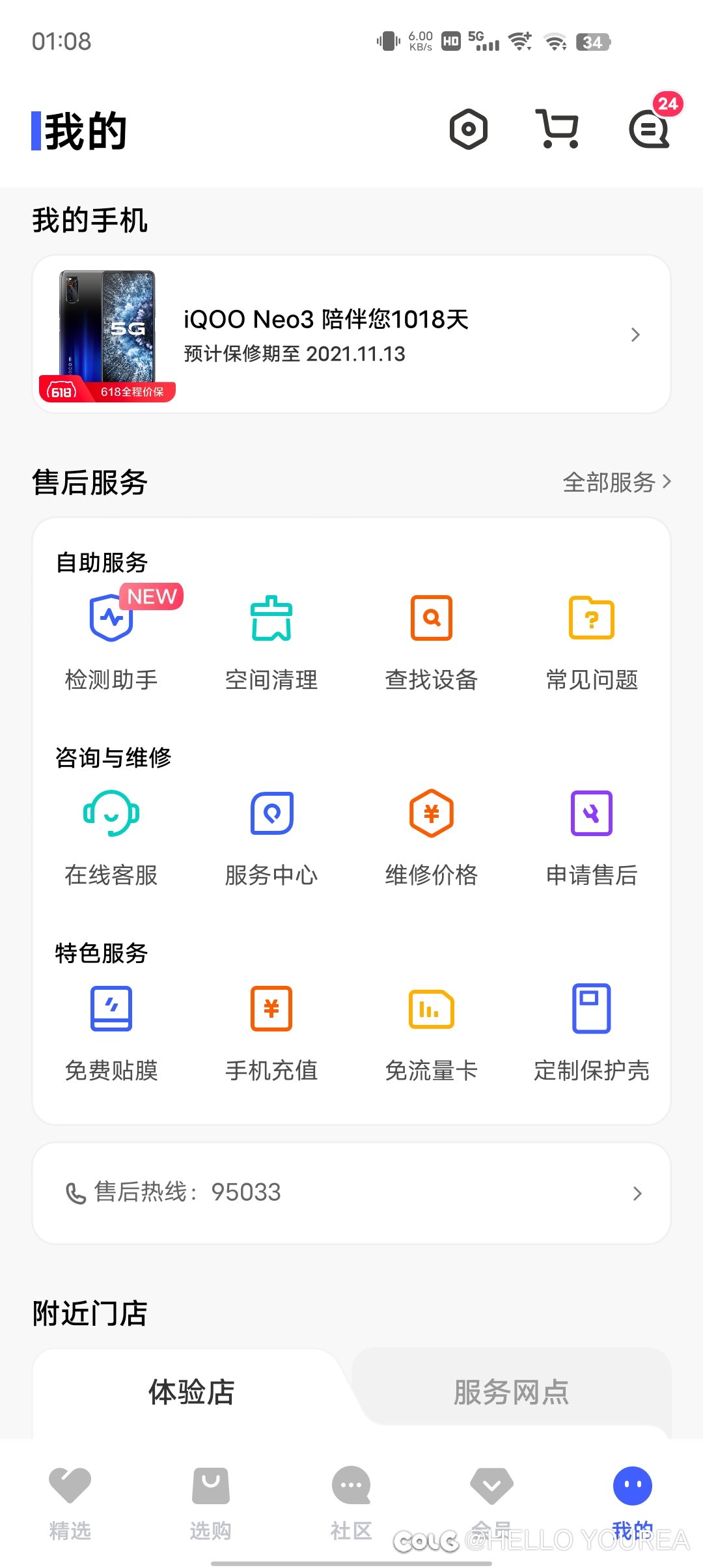Contact 在线客服

(111, 837)
